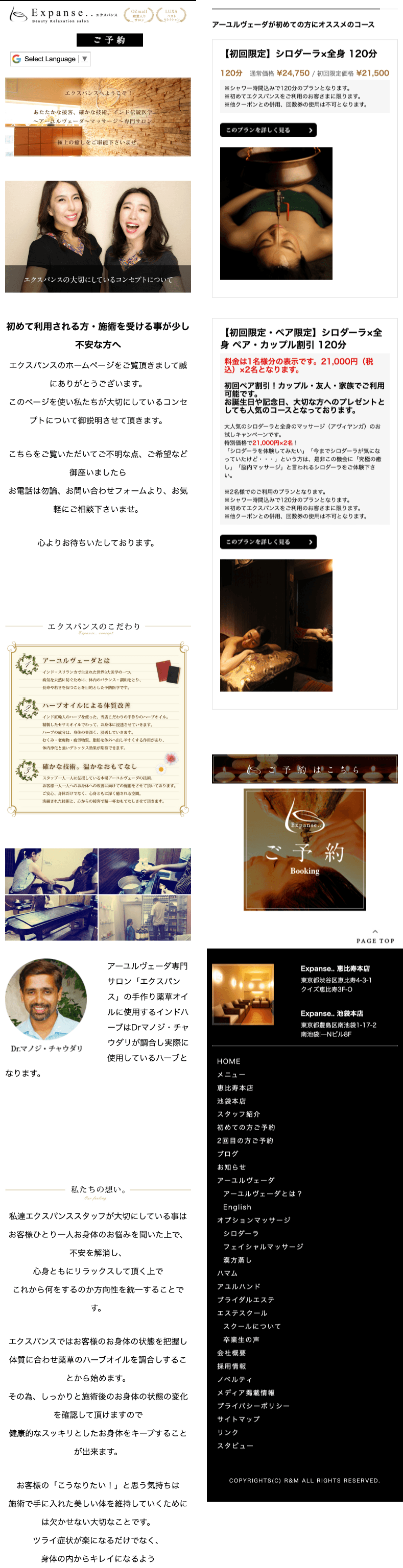Select 2回目の方ご予約 link
The width and height of the screenshot is (403, 1568).
pyautogui.click(x=245, y=1141)
